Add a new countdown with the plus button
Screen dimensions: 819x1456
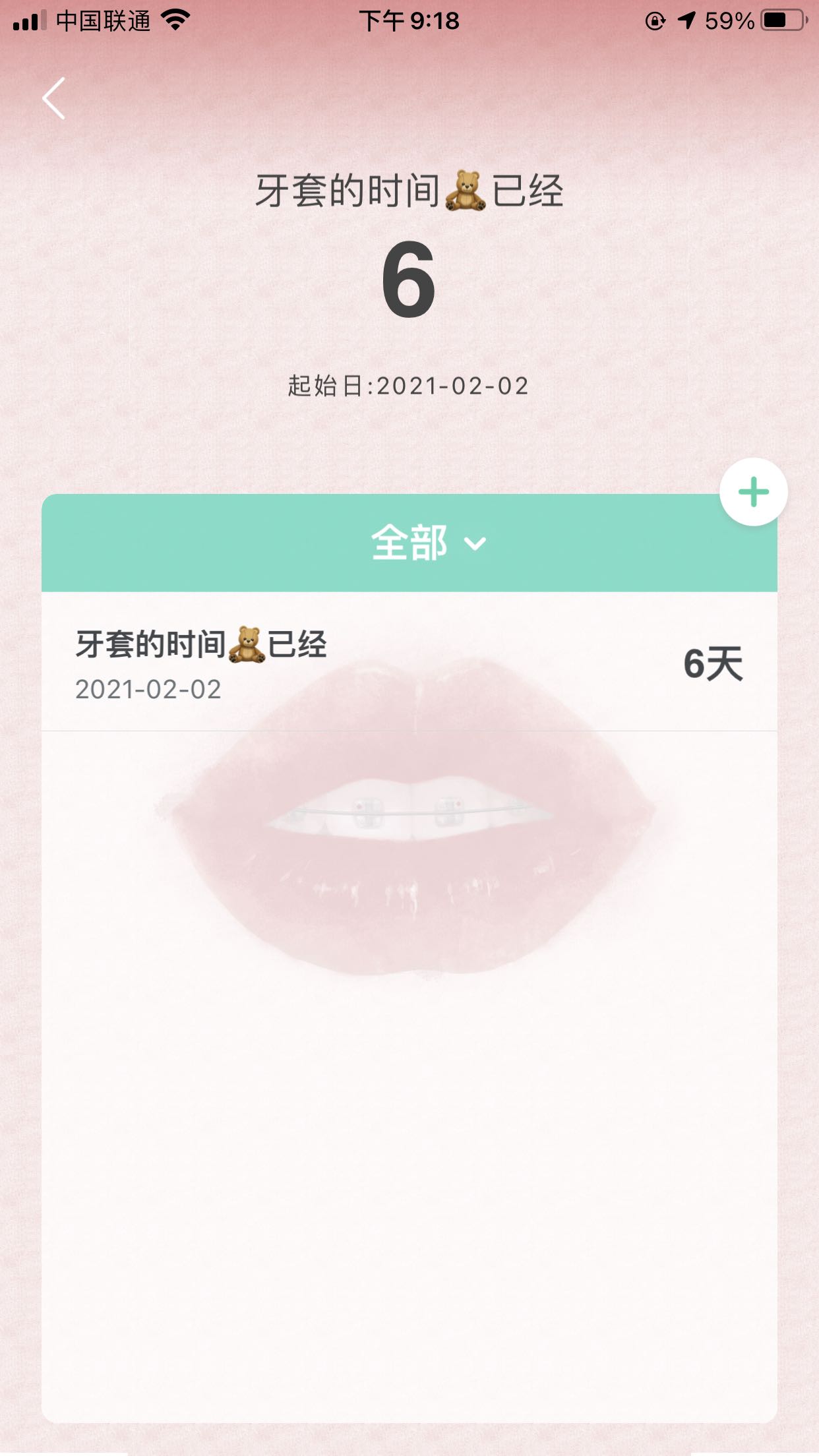click(x=753, y=492)
